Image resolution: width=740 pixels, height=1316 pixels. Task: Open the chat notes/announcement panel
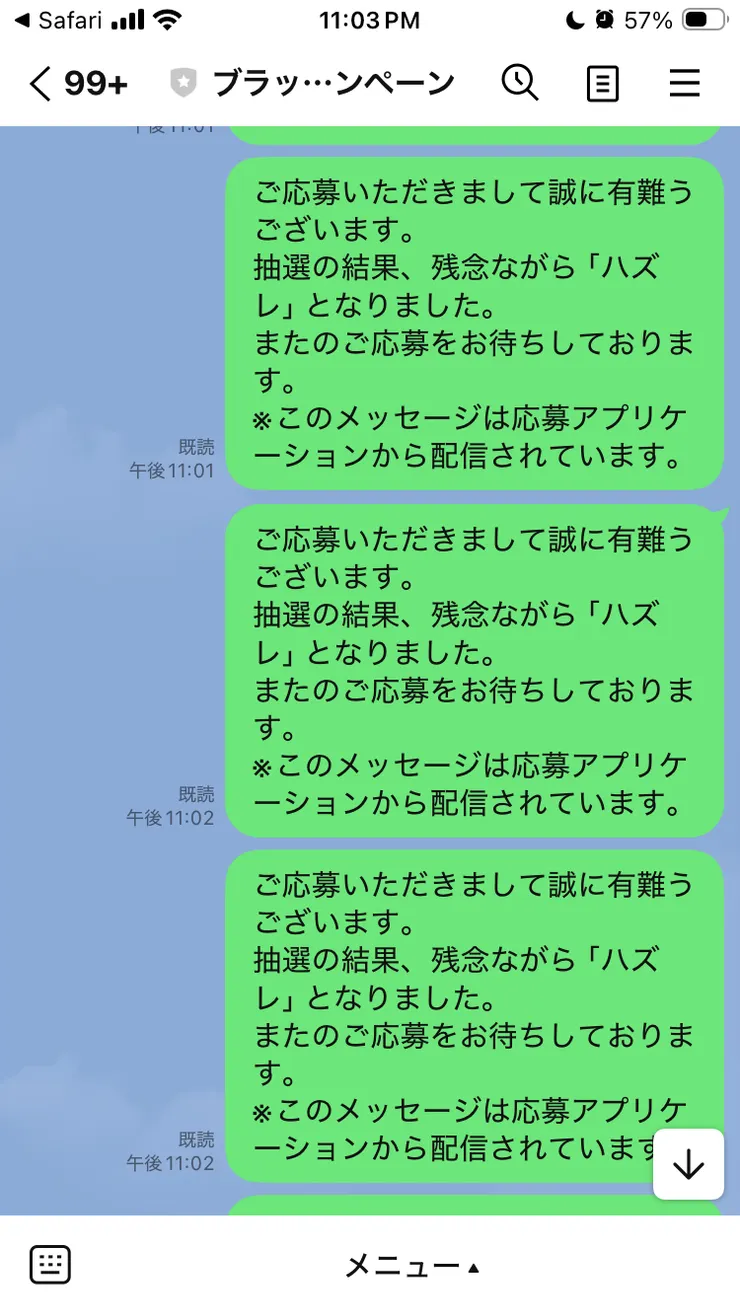602,84
